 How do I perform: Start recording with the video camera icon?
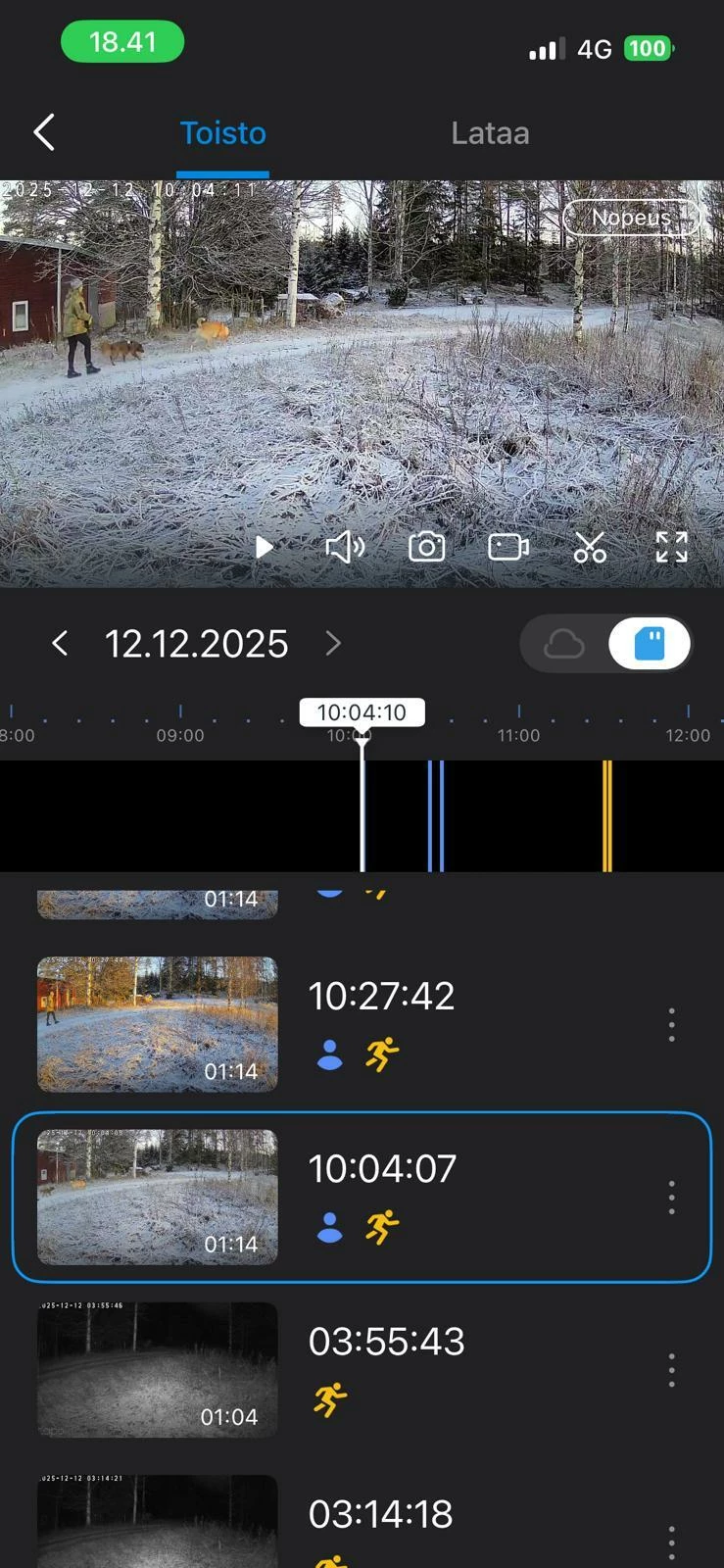[x=508, y=547]
